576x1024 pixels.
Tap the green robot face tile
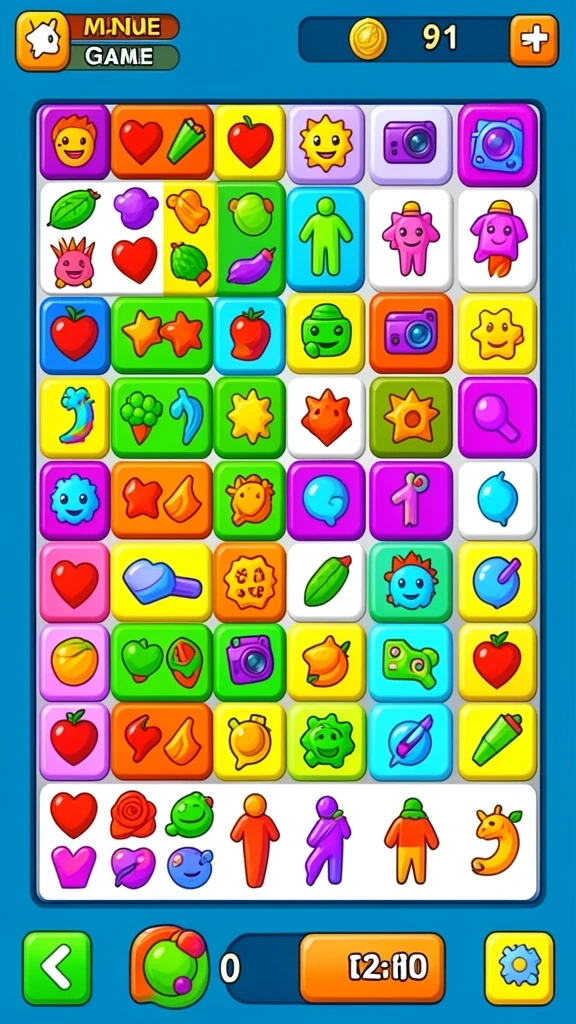click(x=325, y=334)
